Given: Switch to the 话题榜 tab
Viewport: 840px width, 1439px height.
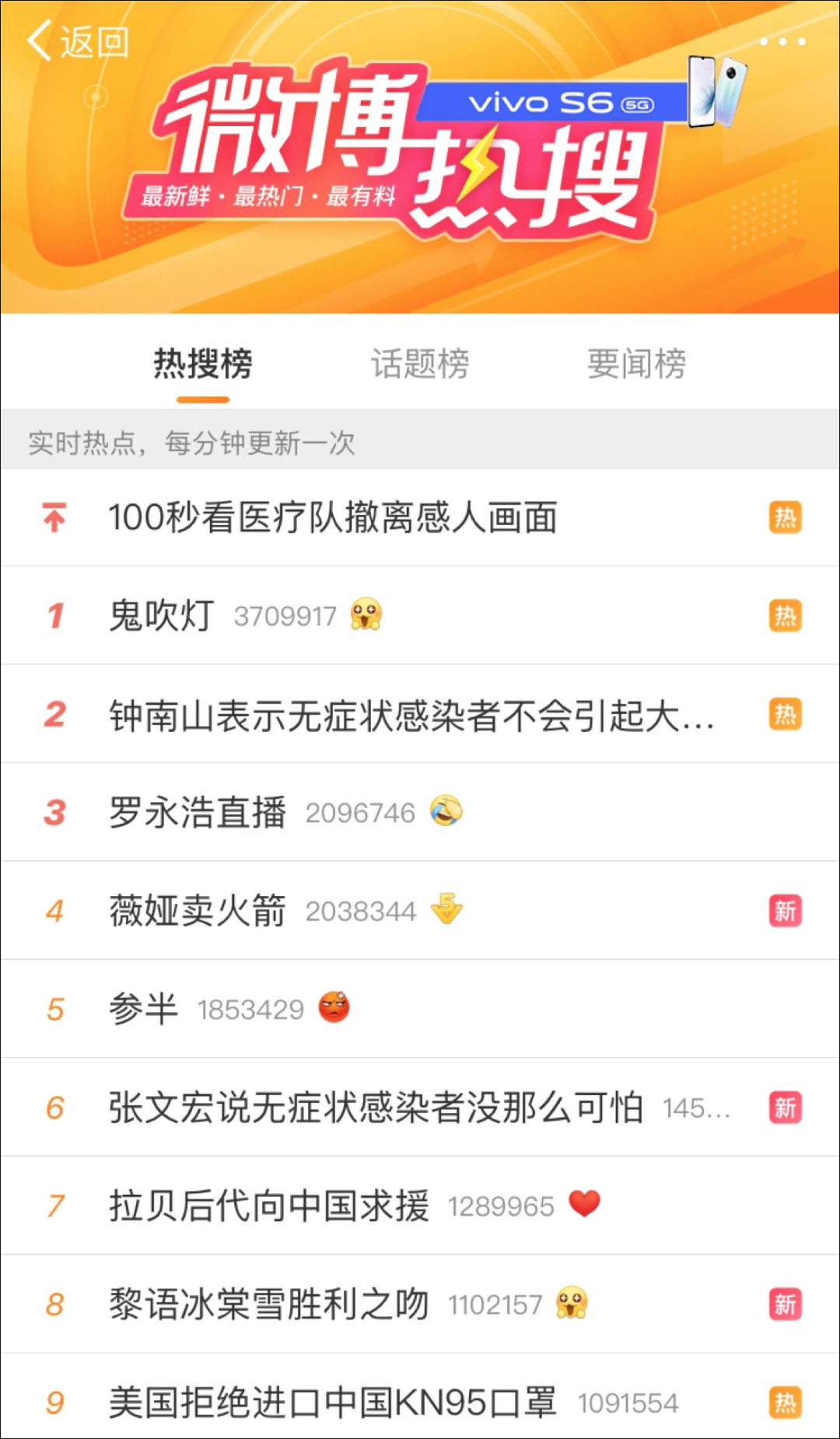Looking at the screenshot, I should coord(420,364).
